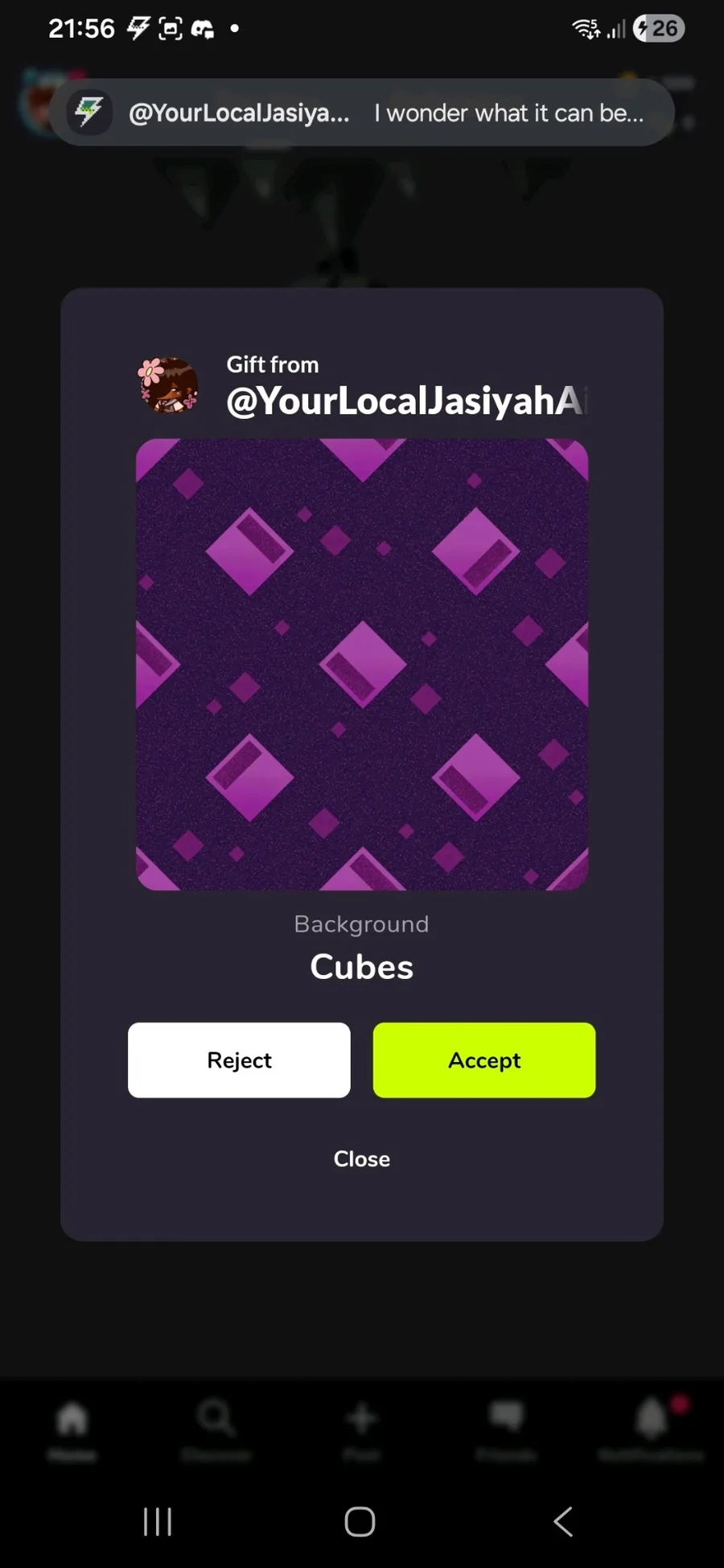Go to the phone's home screen
This screenshot has height=1568, width=724.
360,1521
